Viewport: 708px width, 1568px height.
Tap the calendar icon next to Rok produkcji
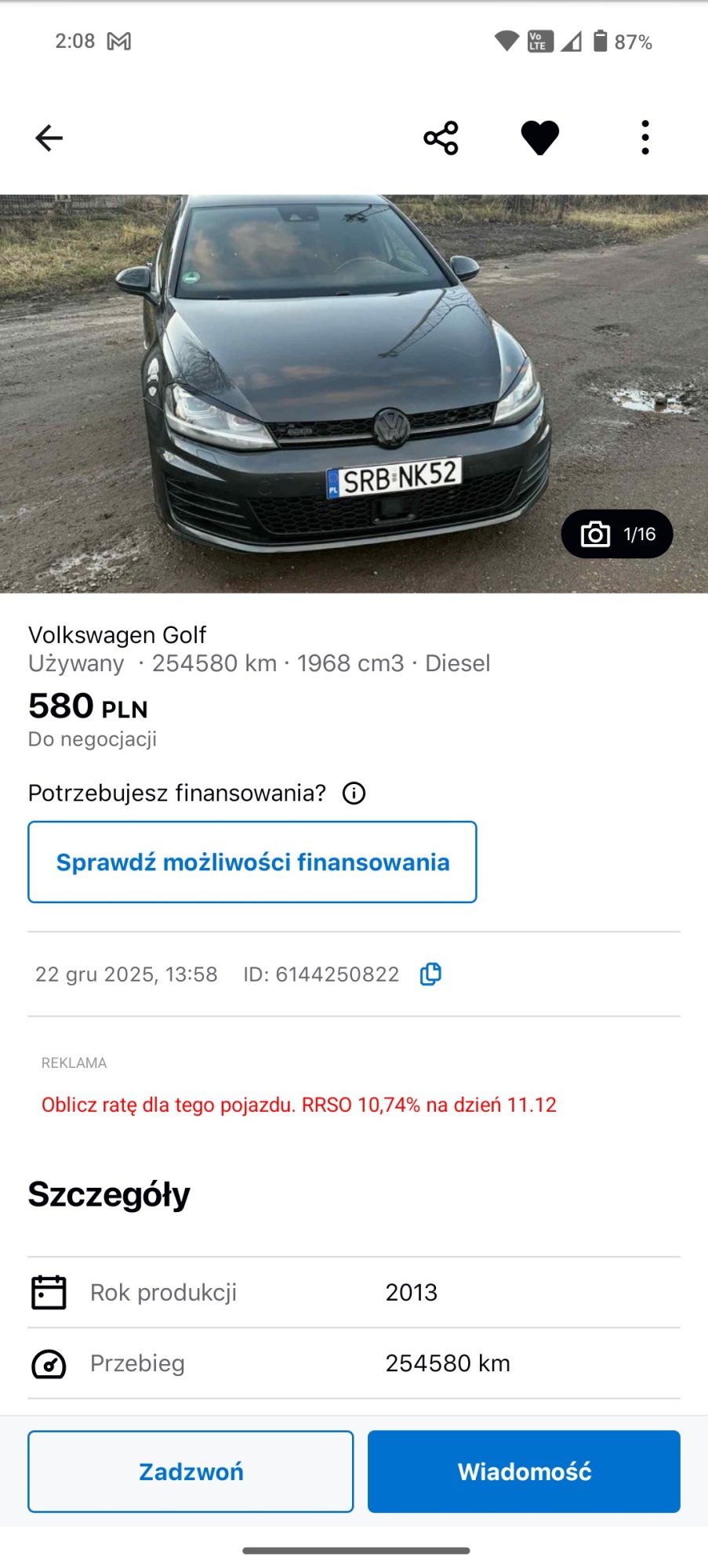tap(48, 1292)
